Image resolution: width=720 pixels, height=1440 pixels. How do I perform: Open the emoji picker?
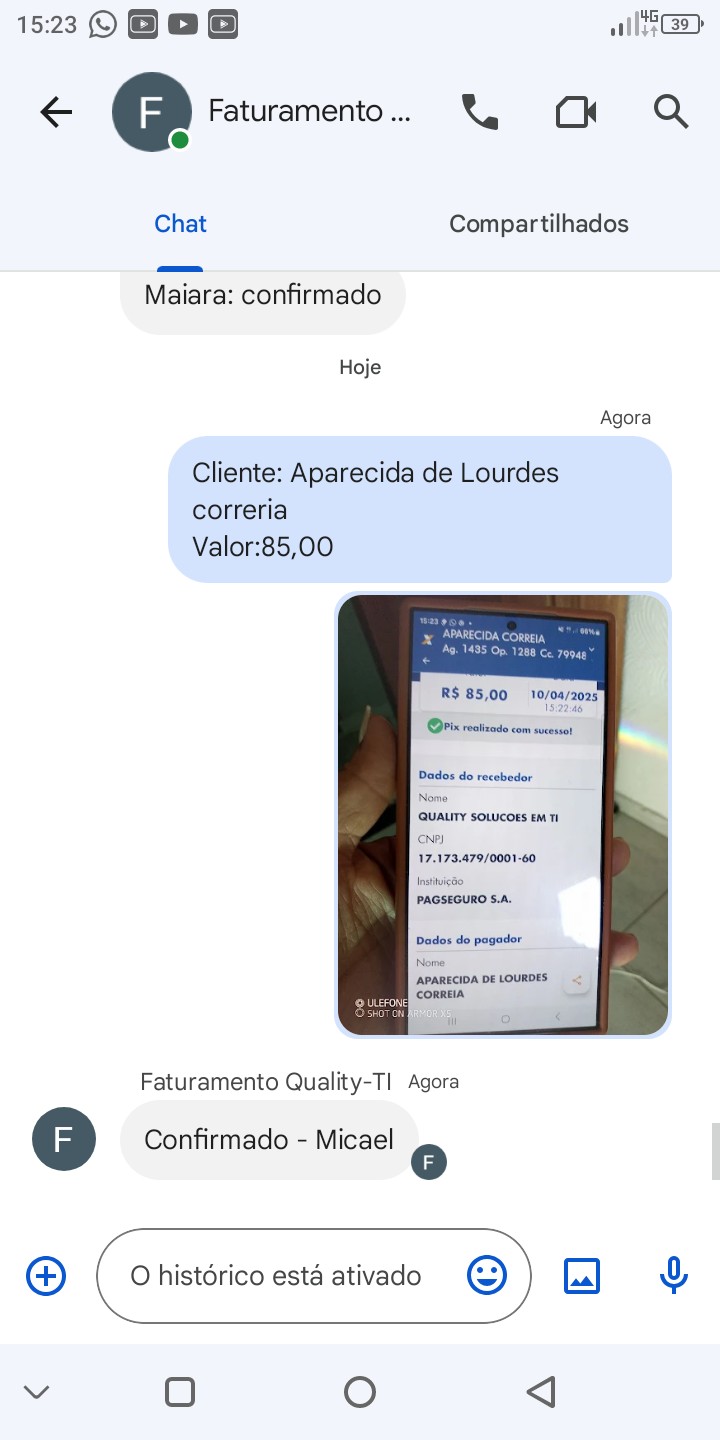[x=487, y=1276]
